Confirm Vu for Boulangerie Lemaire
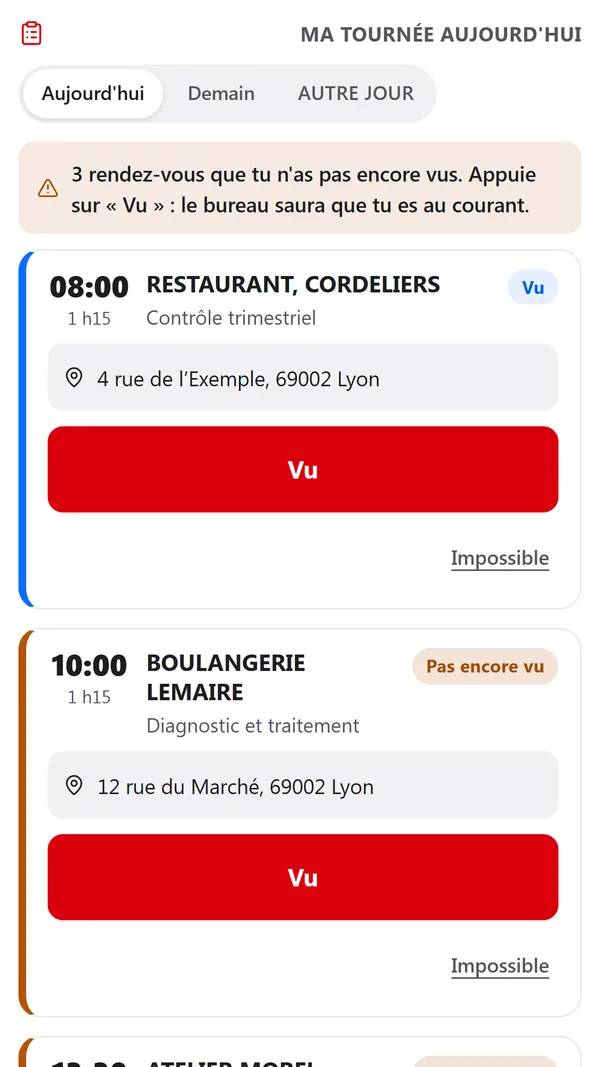Viewport: 600px width, 1067px height. click(303, 877)
